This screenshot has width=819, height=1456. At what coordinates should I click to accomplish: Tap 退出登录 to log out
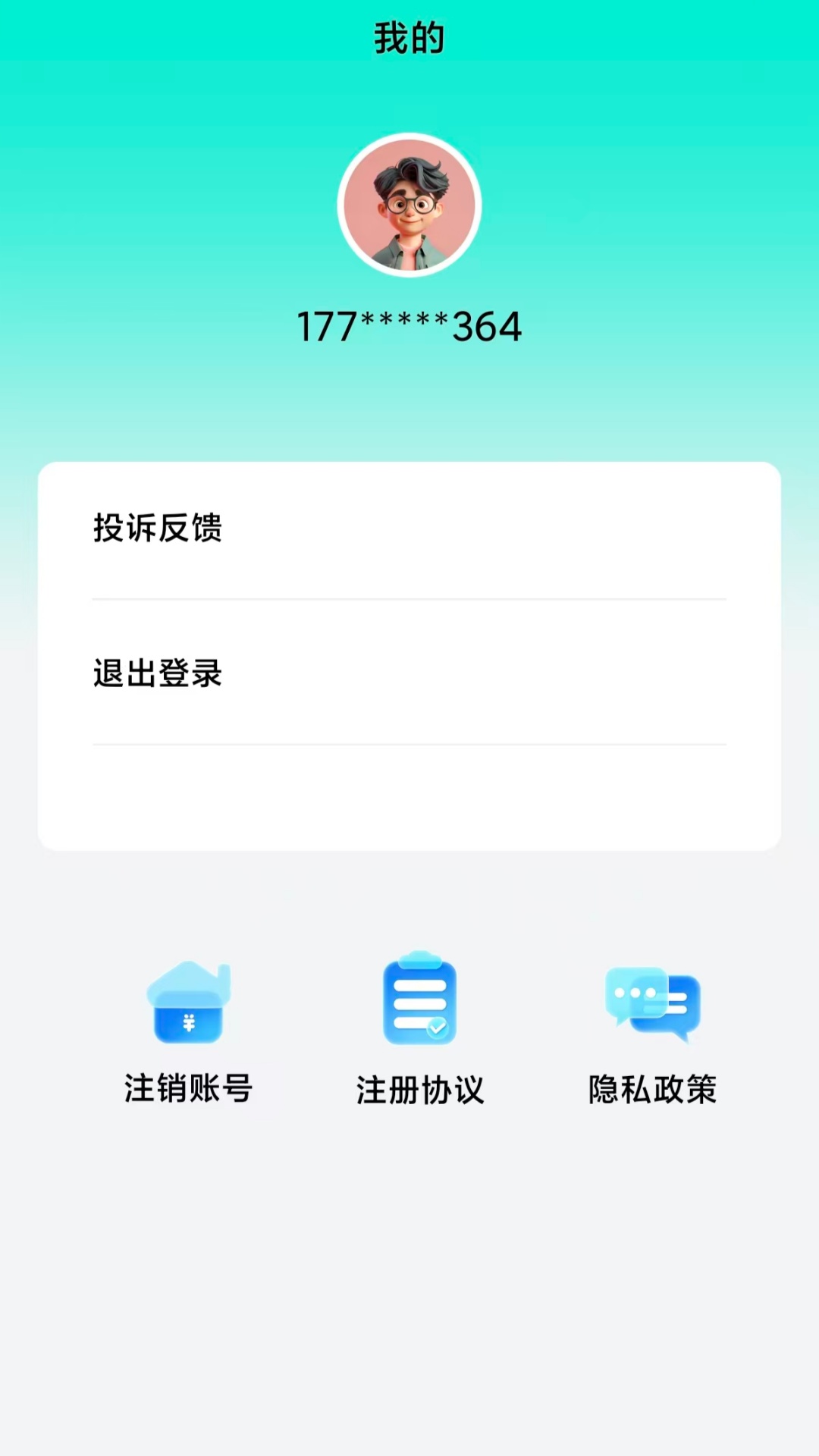click(157, 673)
